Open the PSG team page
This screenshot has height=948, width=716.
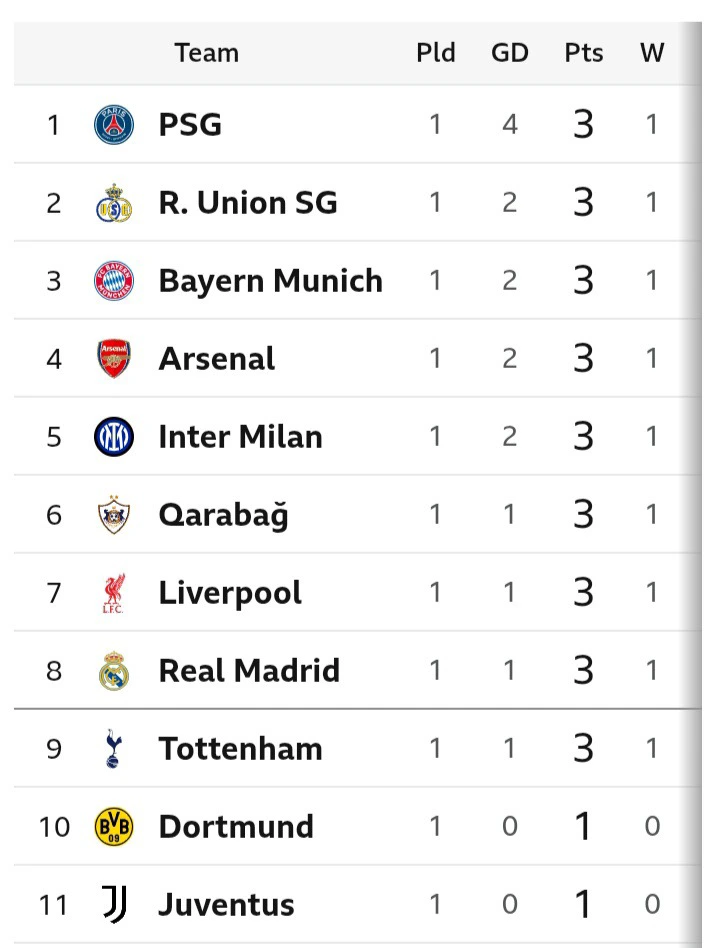(190, 125)
